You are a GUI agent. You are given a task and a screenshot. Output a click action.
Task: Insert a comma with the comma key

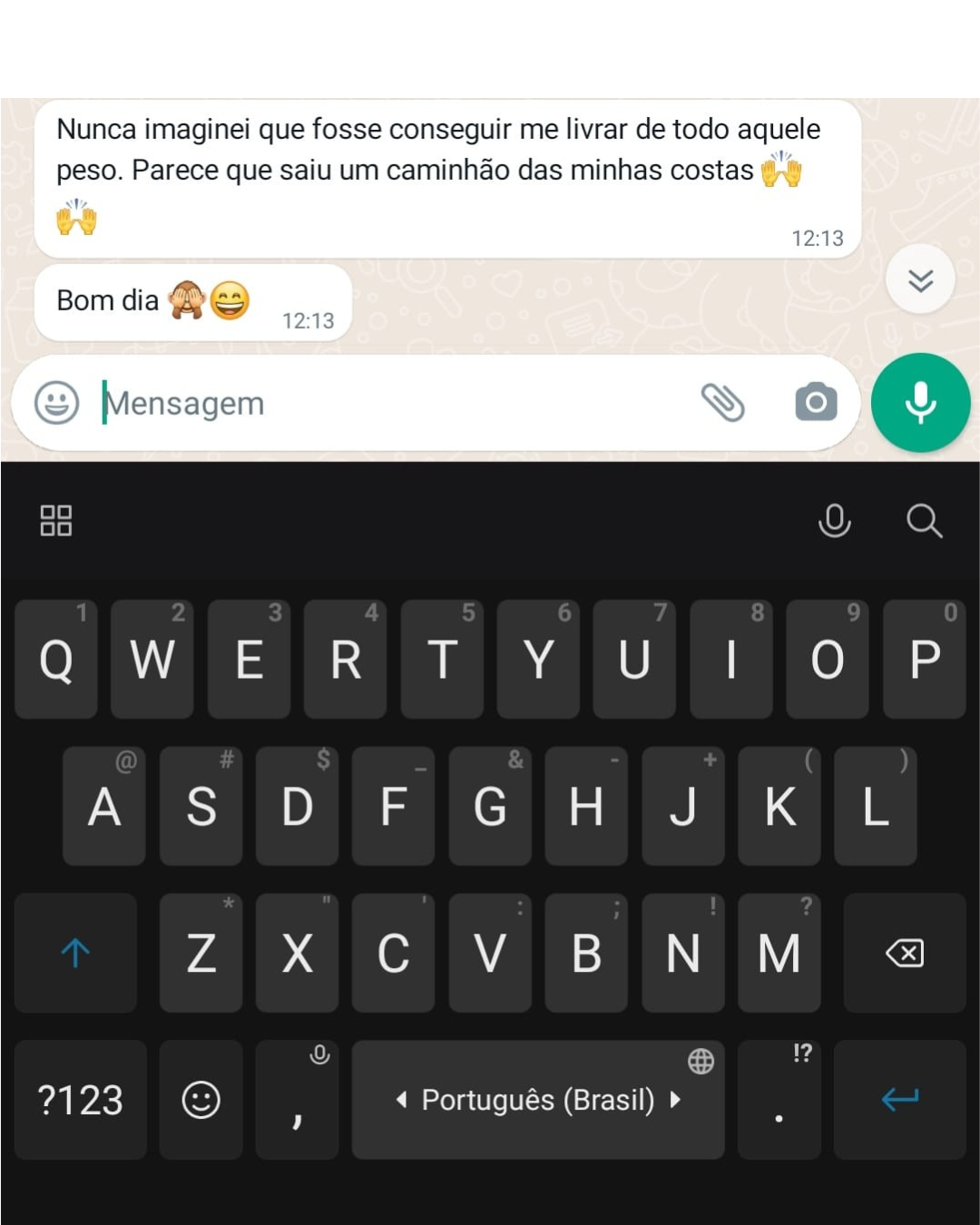[297, 1100]
